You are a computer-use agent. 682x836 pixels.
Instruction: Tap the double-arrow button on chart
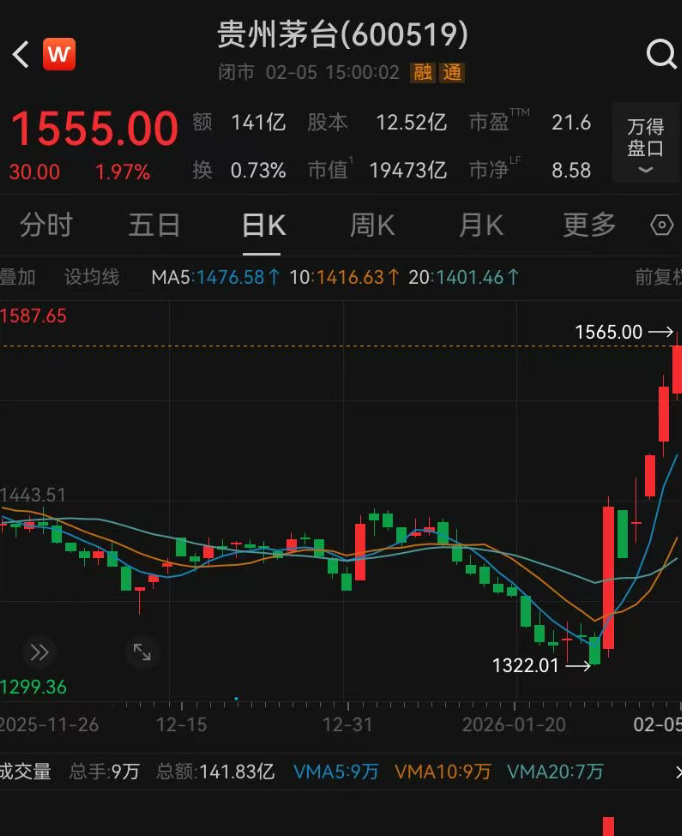click(x=39, y=653)
